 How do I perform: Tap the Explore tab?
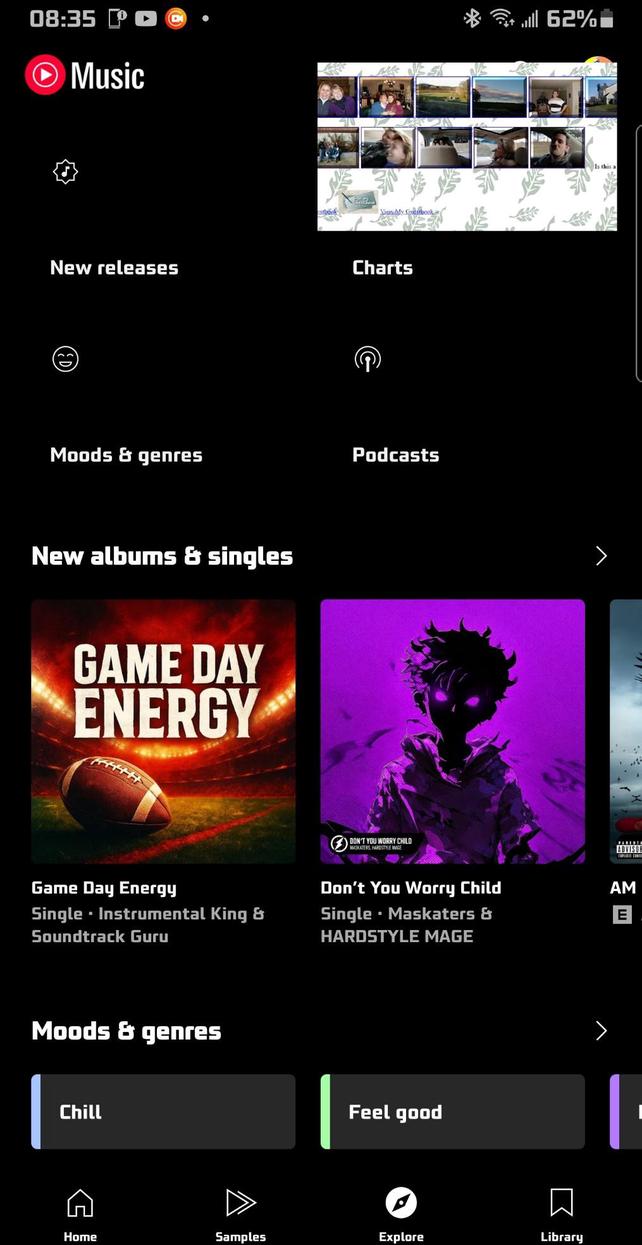401,1213
